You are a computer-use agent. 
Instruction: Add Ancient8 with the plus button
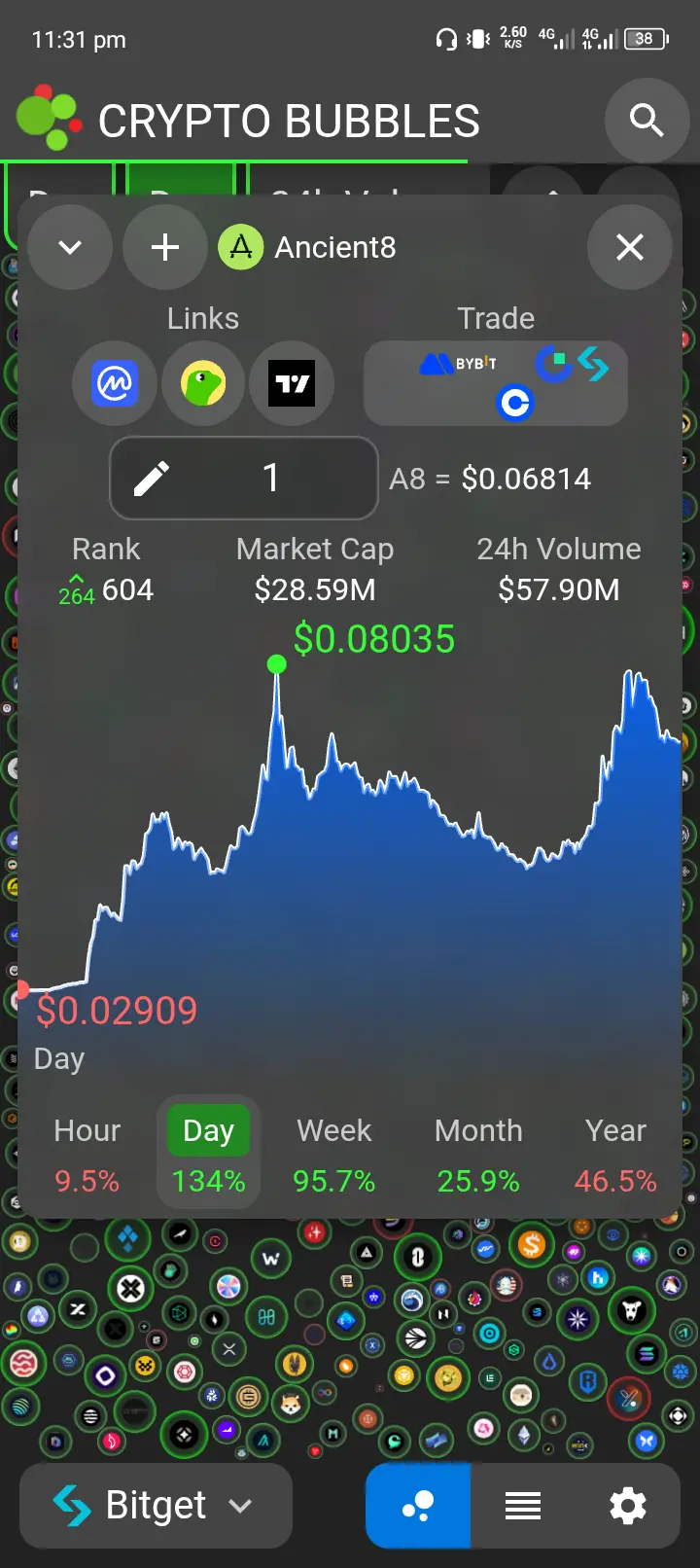coord(165,247)
